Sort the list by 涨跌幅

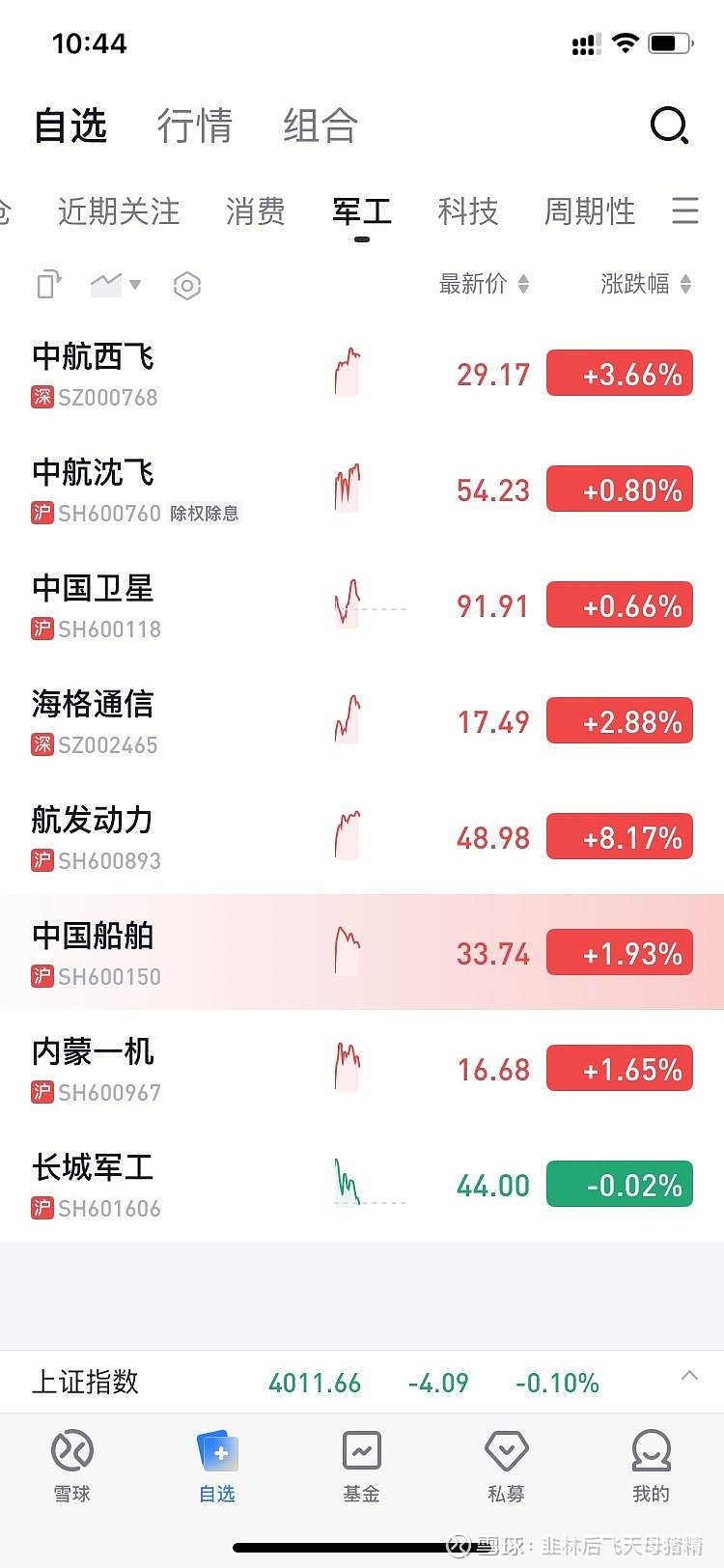(x=646, y=284)
